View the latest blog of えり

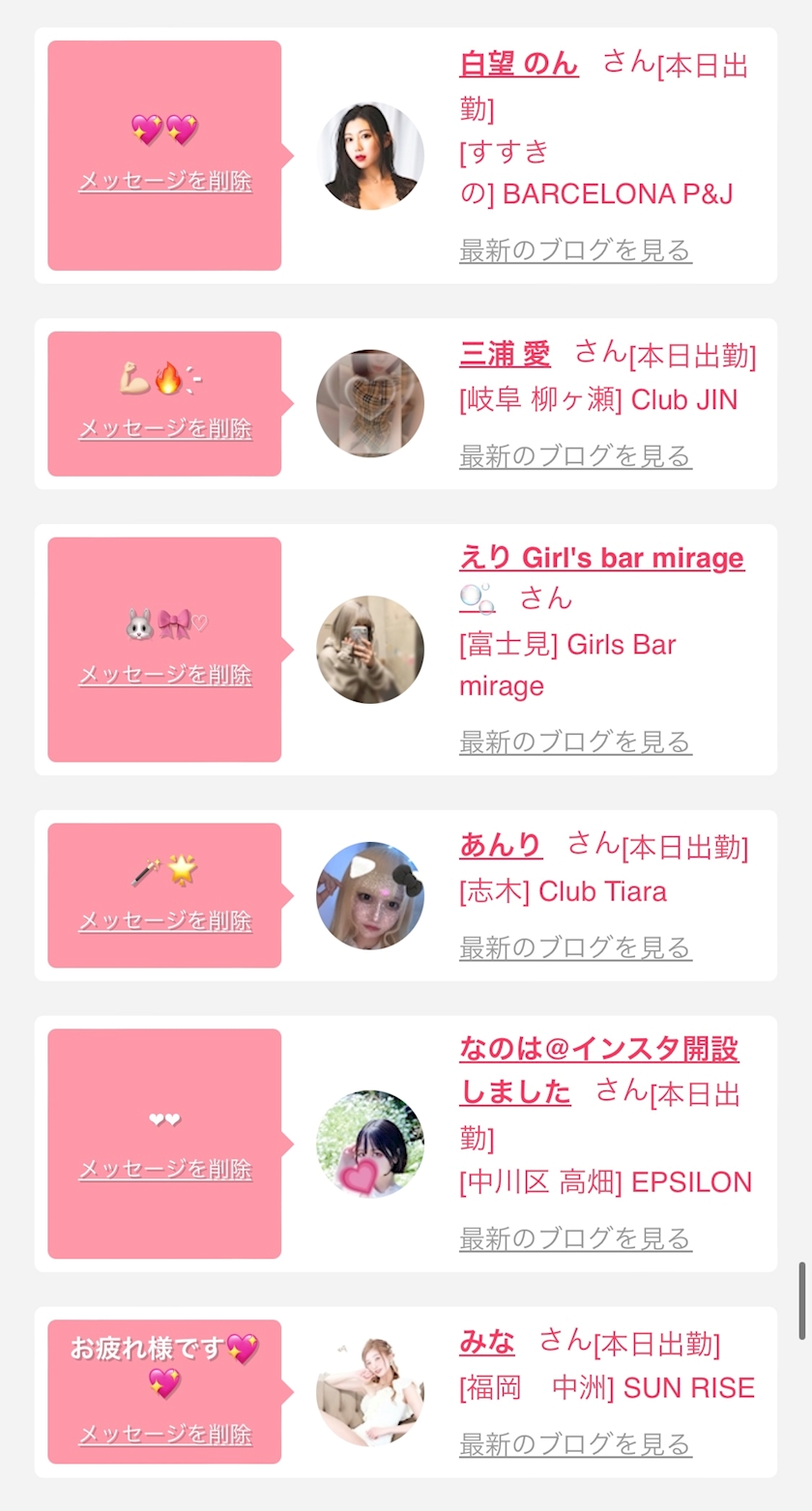click(576, 741)
